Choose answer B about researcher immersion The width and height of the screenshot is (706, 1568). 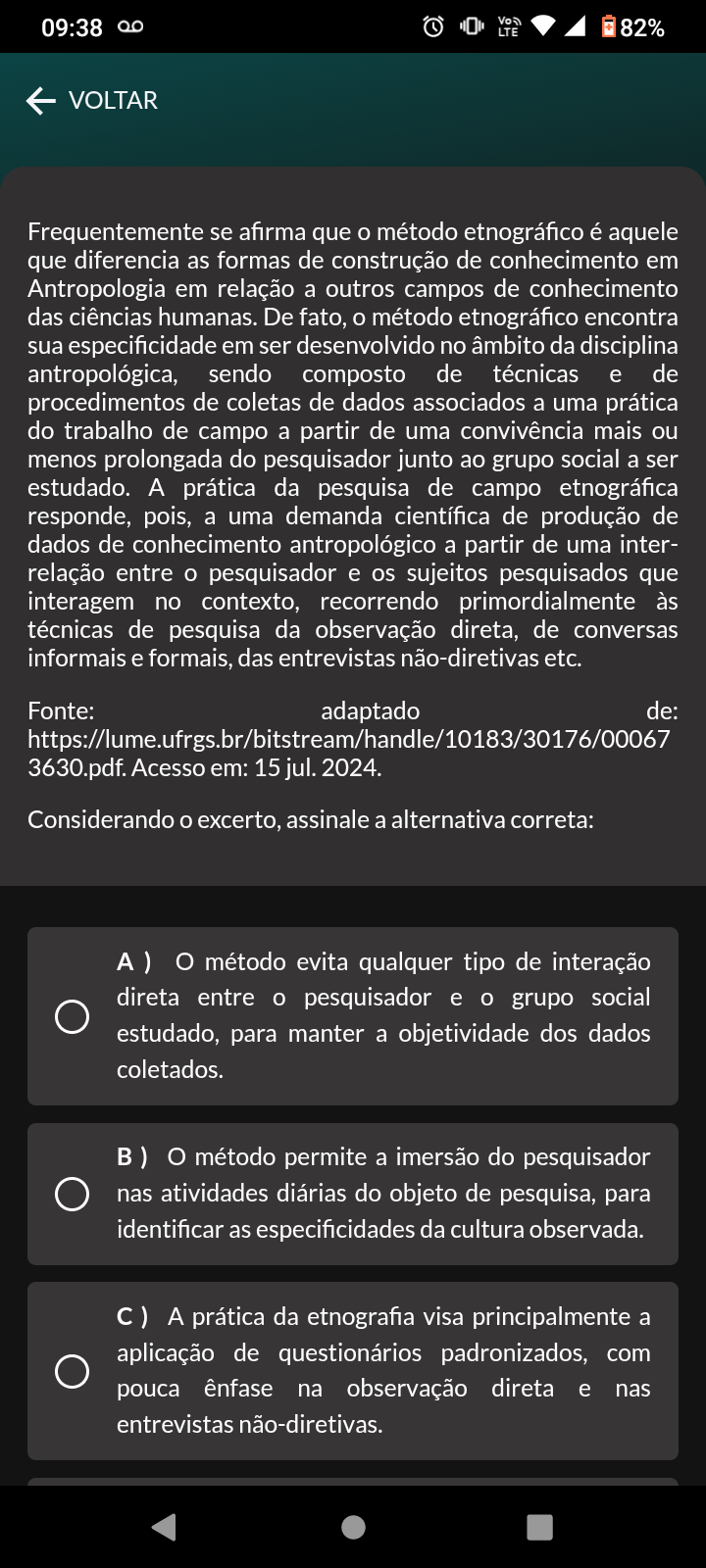(353, 1194)
